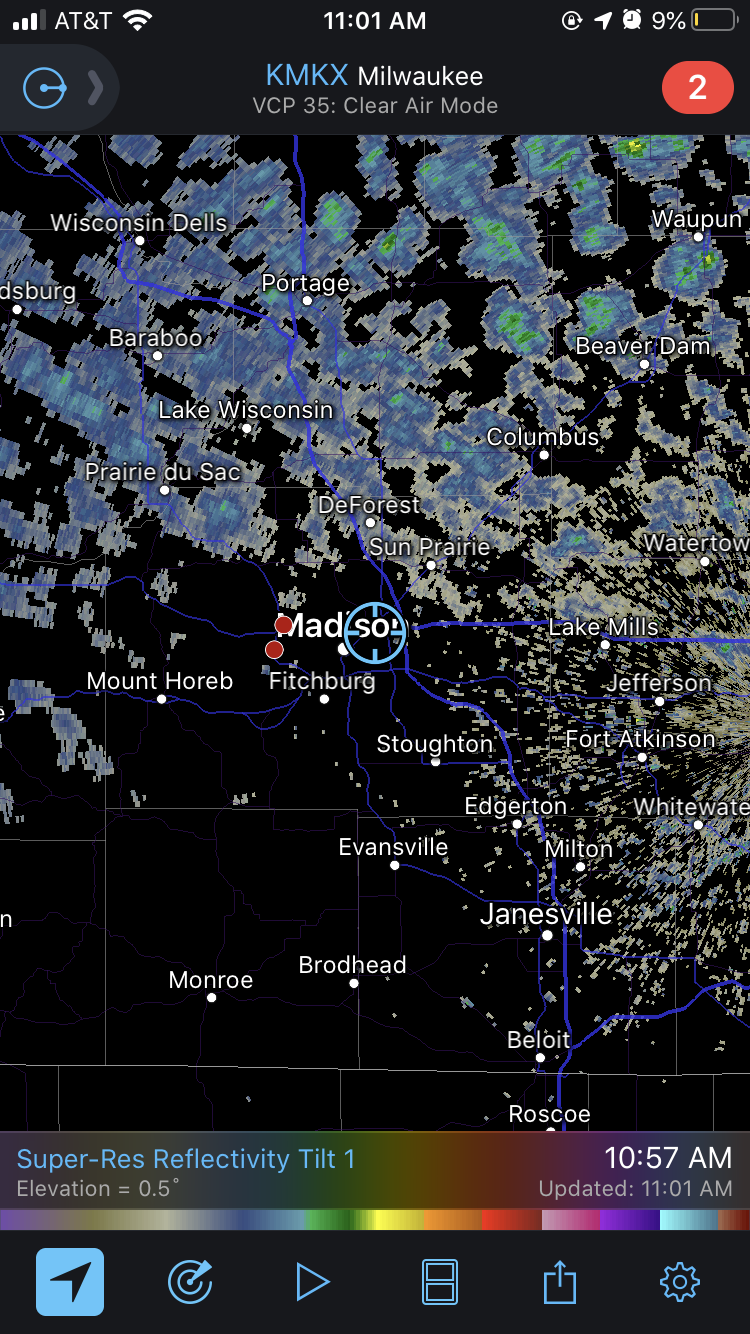Toggle the location tracking arrow button

coord(70,1281)
